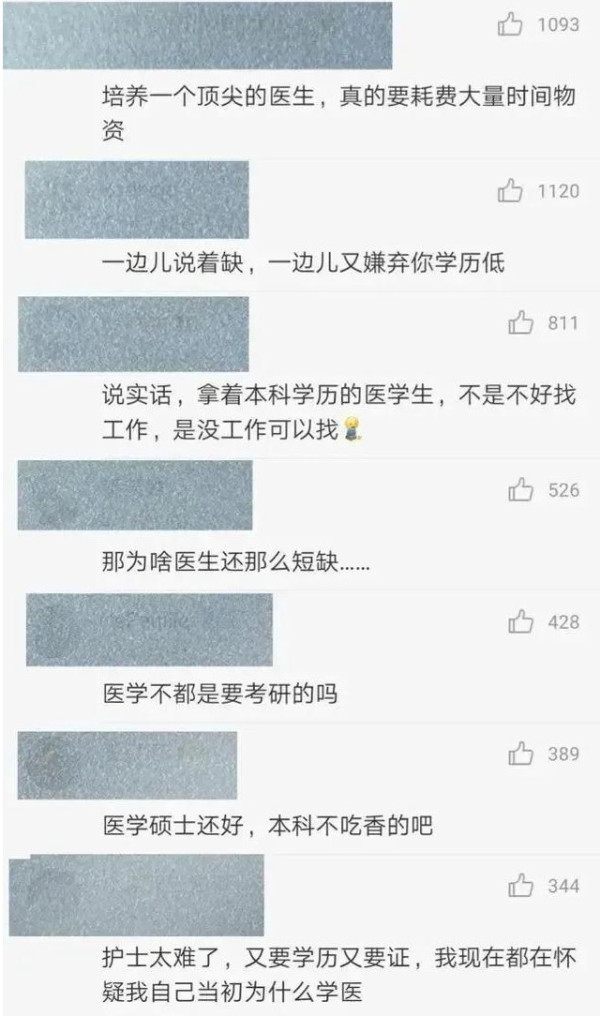
Task: Like the comment 那为啥医生还那么短缺
Action: pos(520,489)
